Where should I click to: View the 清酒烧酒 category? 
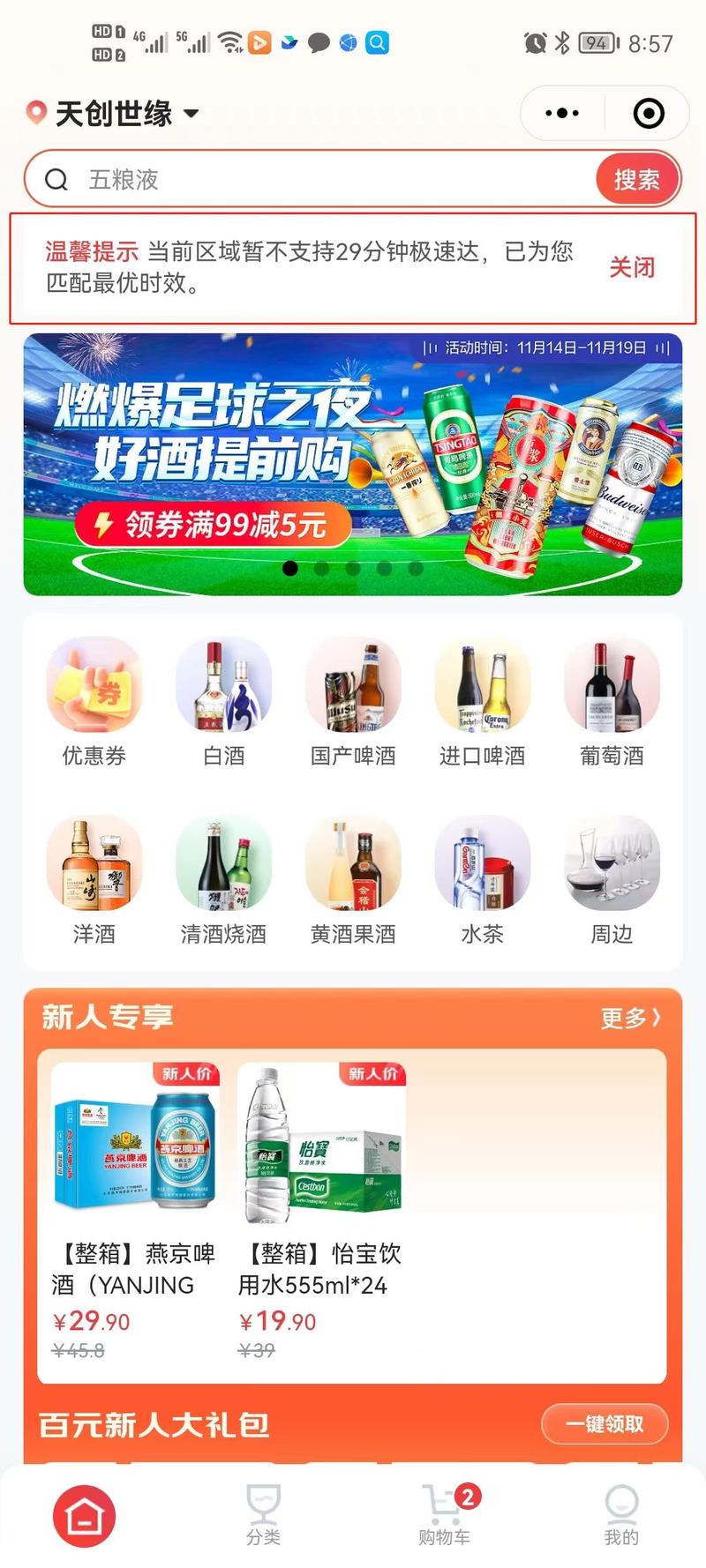point(223,880)
